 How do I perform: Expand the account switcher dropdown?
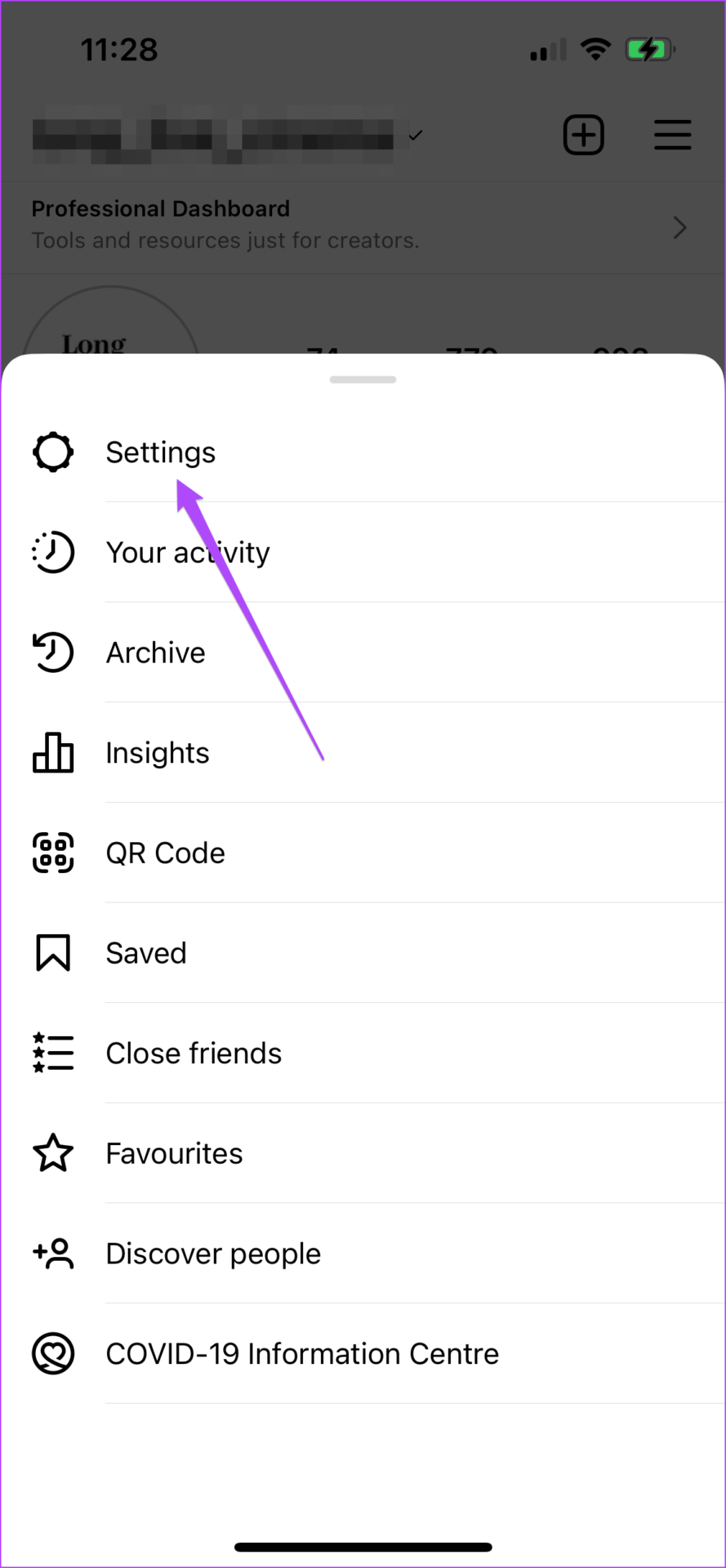(416, 136)
